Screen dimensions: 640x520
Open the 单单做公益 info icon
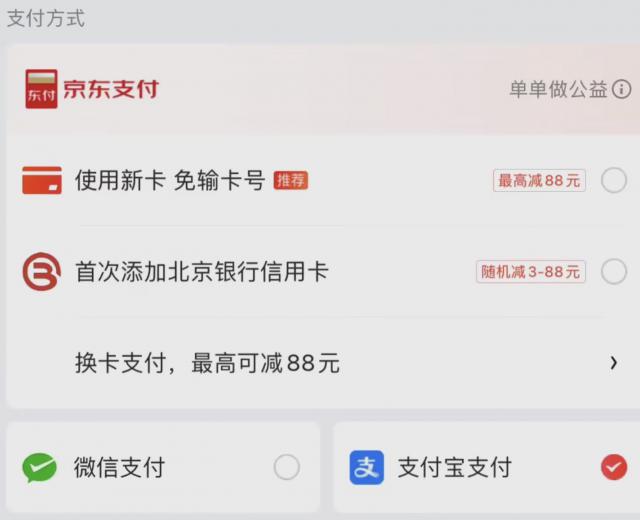(620, 90)
